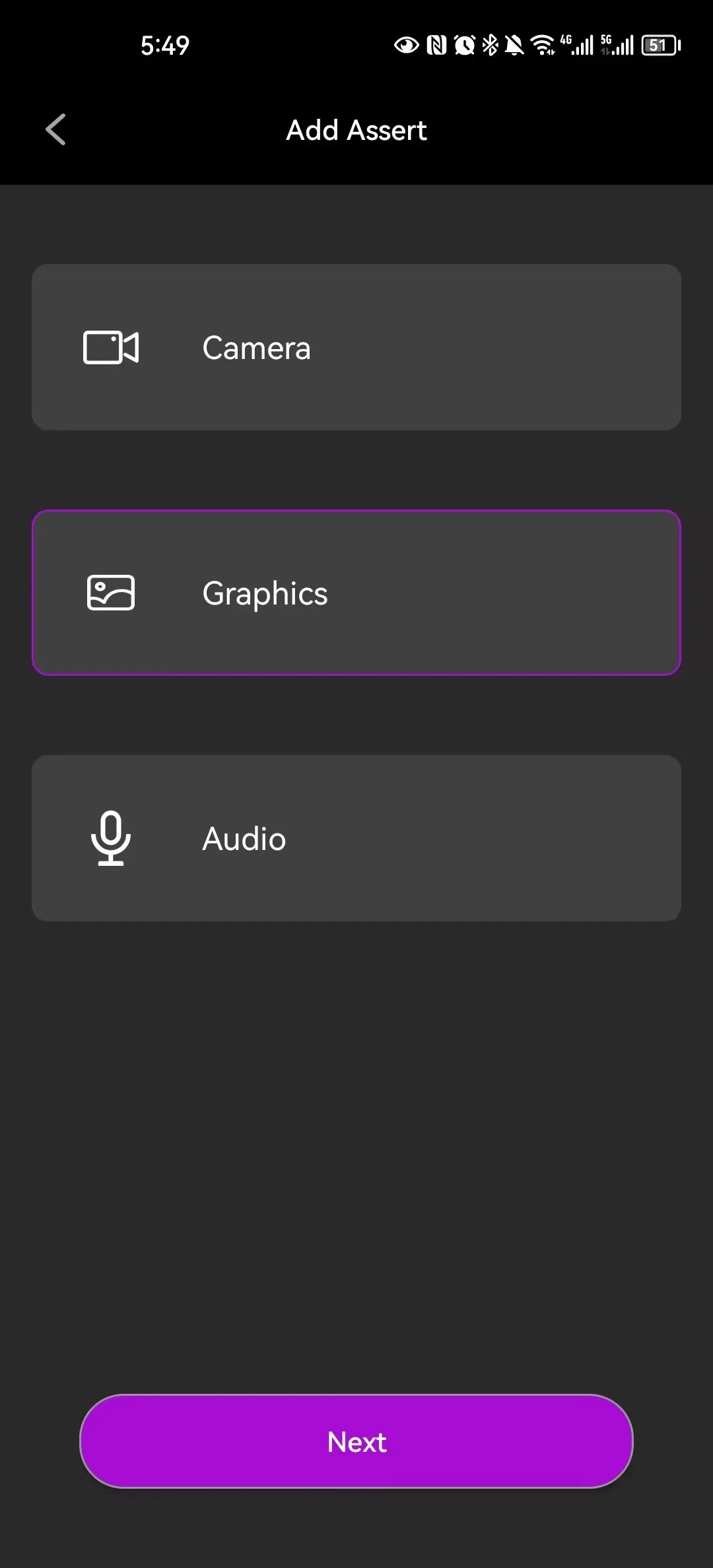Tap the Next button
The image size is (713, 1568).
[x=356, y=1441]
